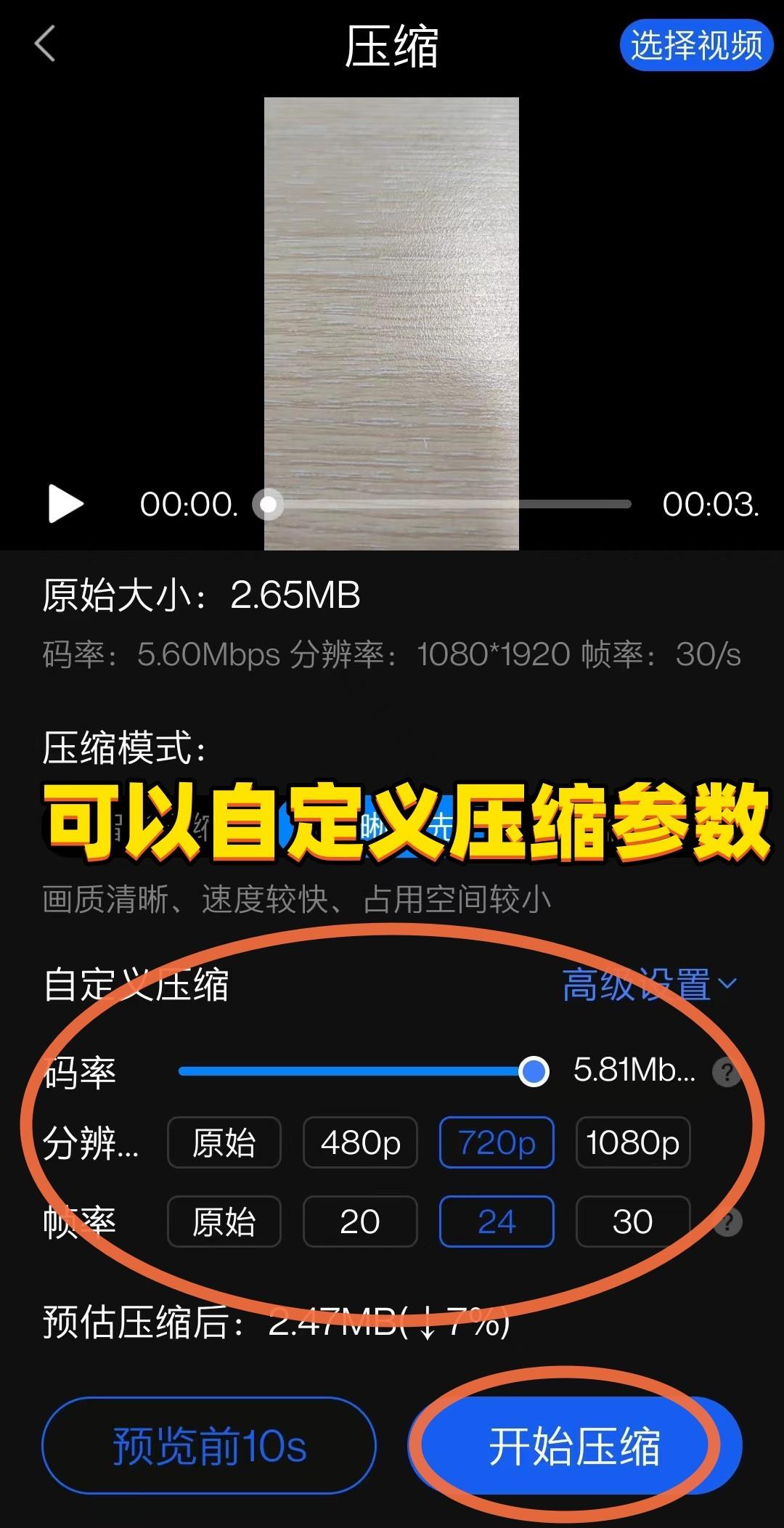Viewport: 784px width, 1528px height.
Task: Play the video preview
Action: [x=65, y=504]
